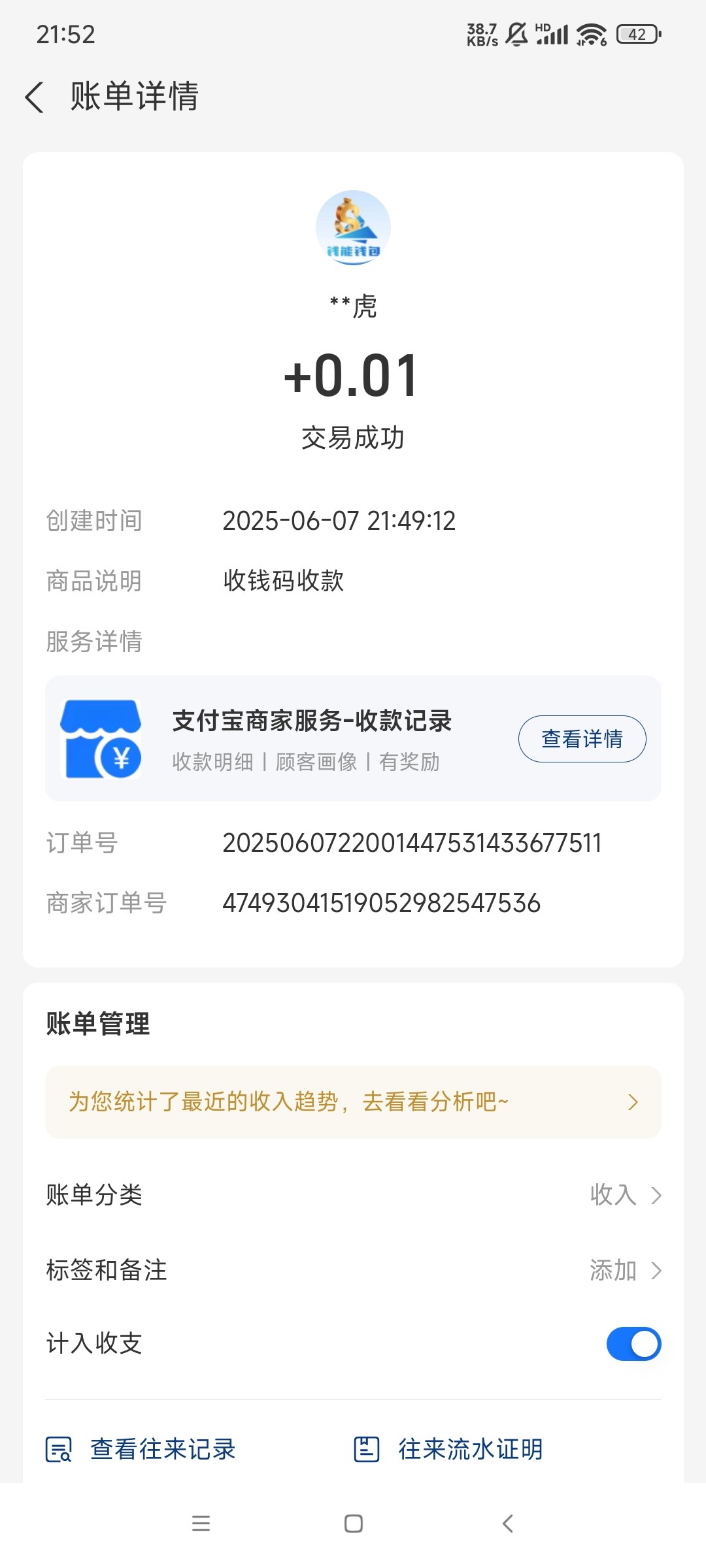Screen dimensions: 706x1568
Task: Tap the payer avatar of **虎
Action: tap(353, 227)
